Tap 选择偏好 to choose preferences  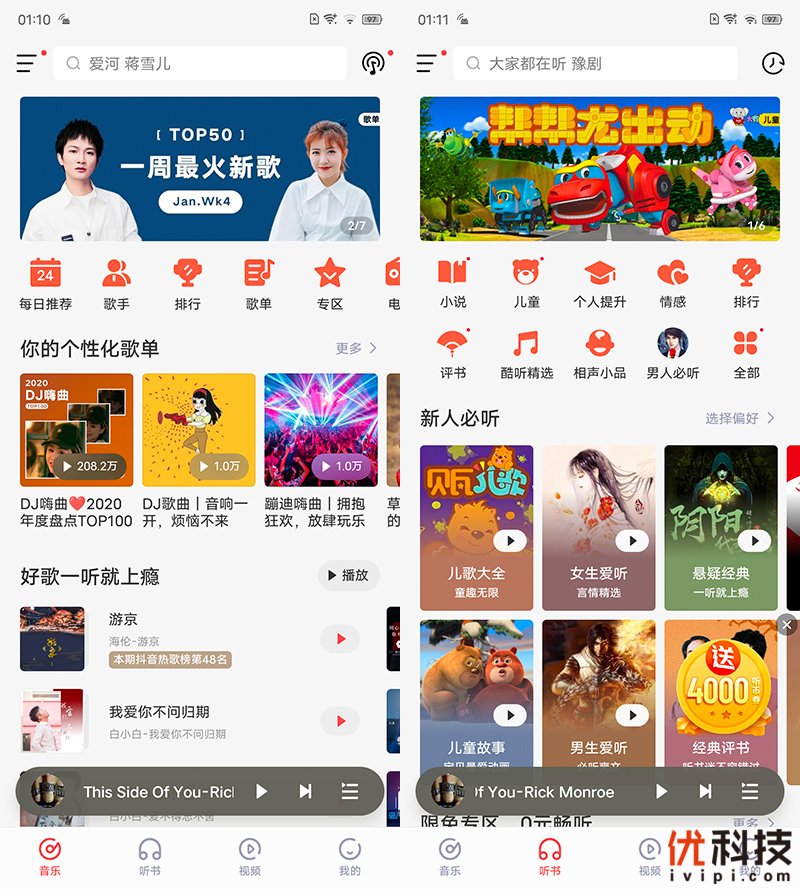click(x=739, y=418)
